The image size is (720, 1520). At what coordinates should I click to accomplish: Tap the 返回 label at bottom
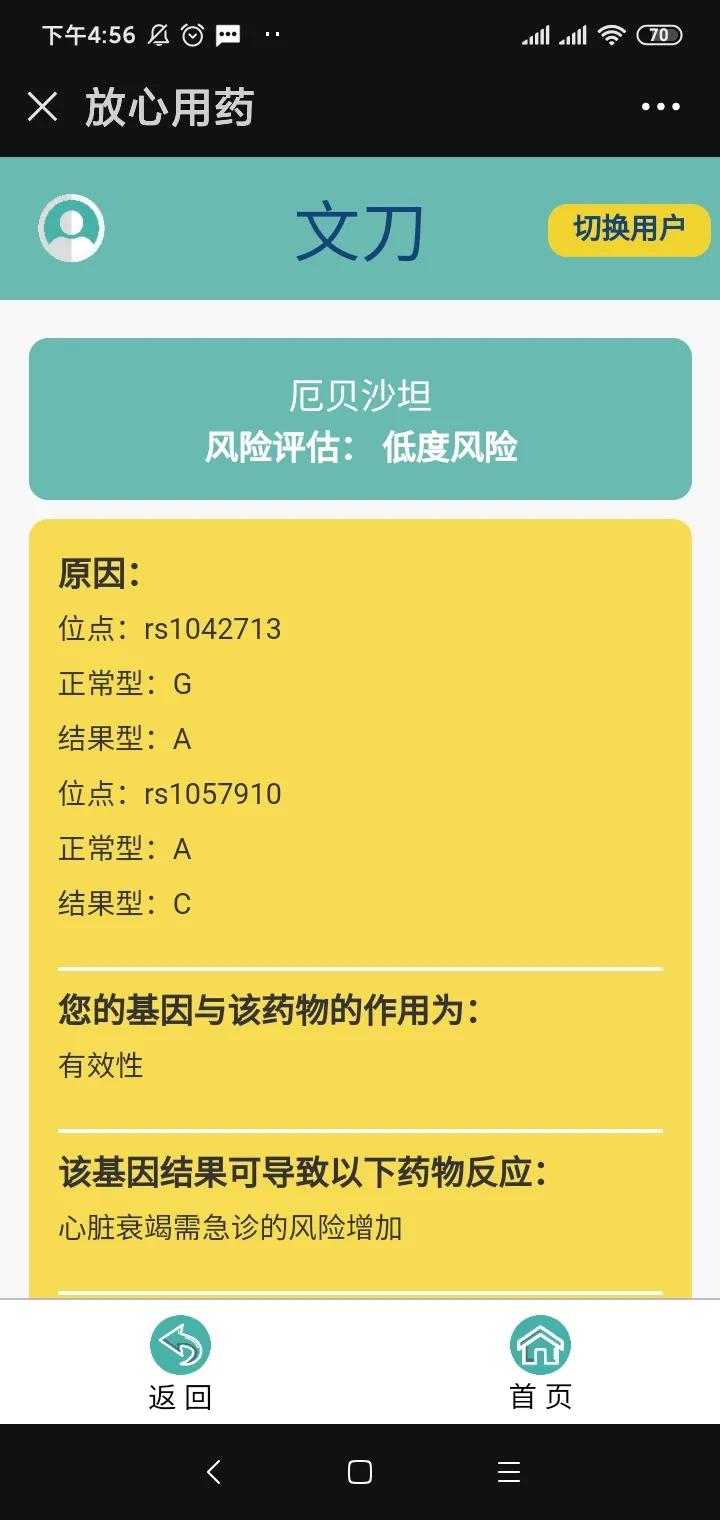[180, 1398]
